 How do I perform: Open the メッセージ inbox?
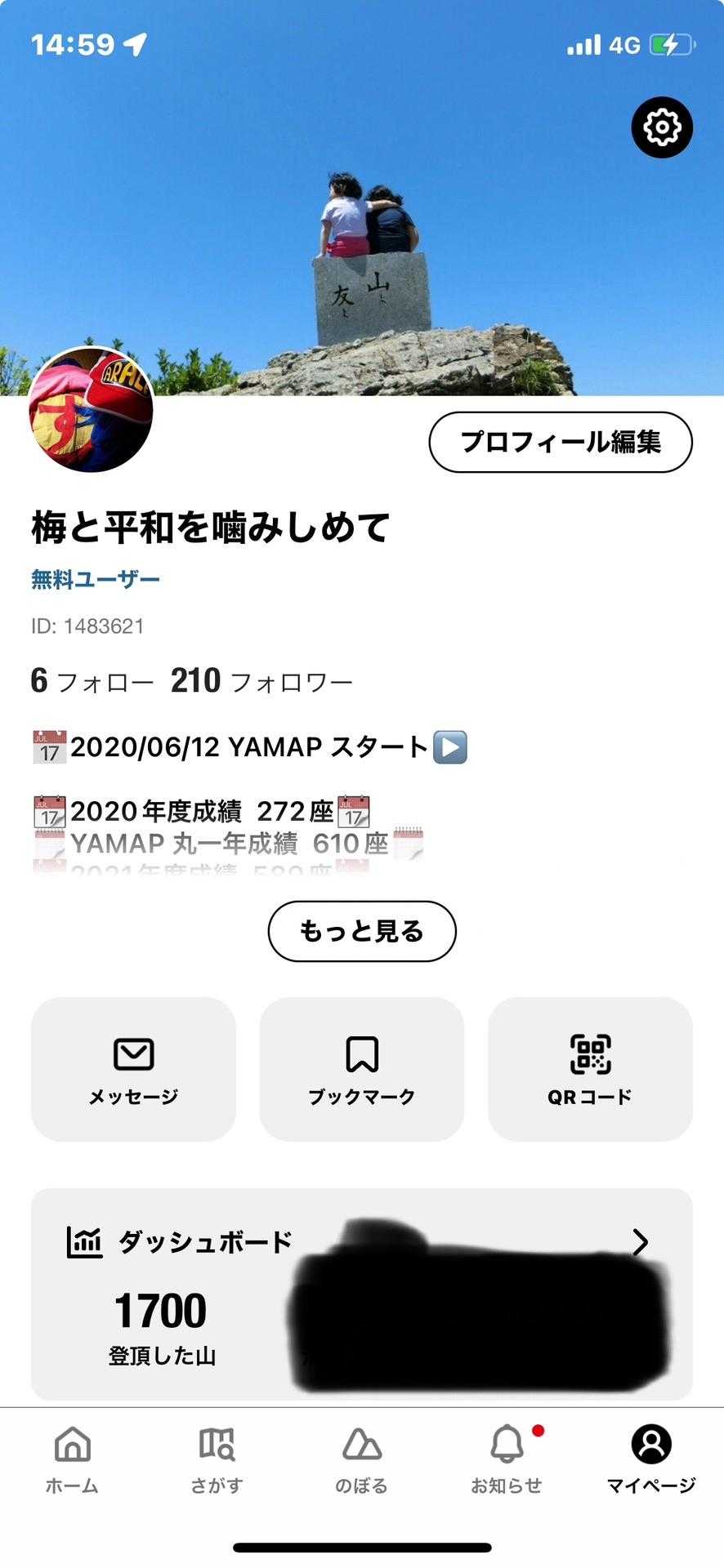coord(133,1068)
